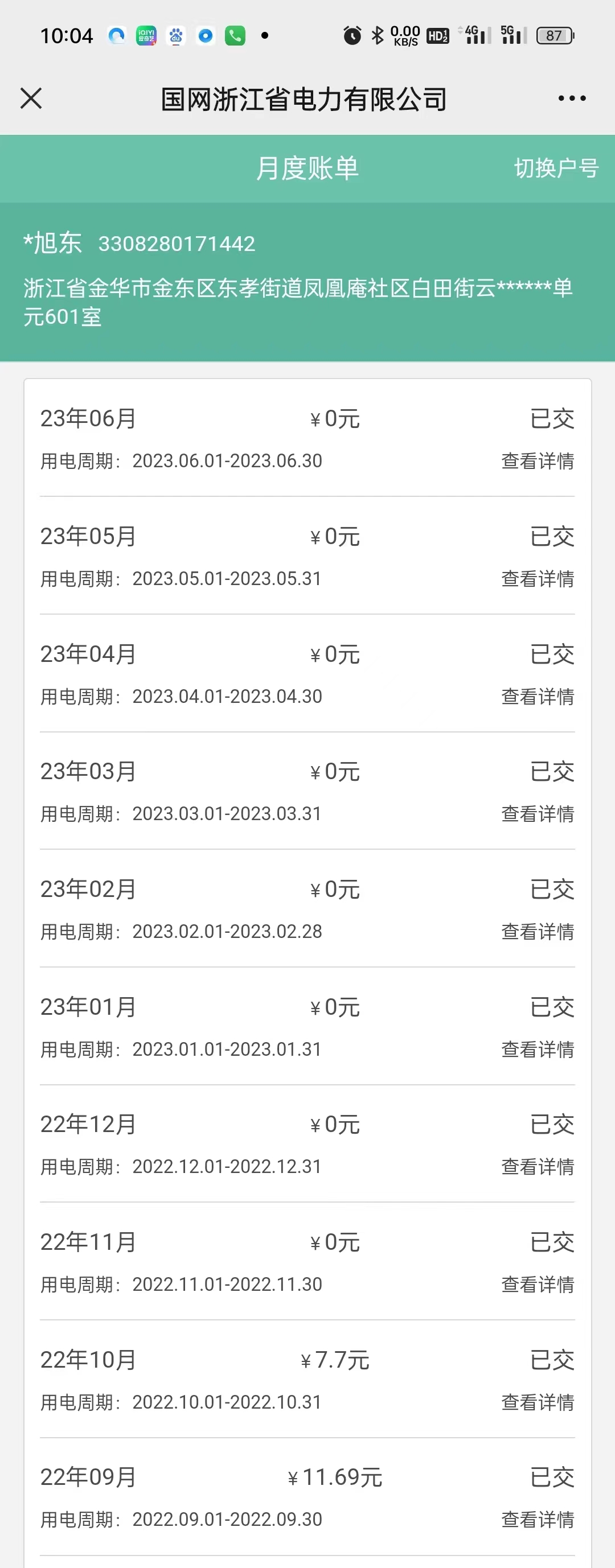
Task: View 查看详情 for the 22年12月 bill
Action: click(x=537, y=1166)
